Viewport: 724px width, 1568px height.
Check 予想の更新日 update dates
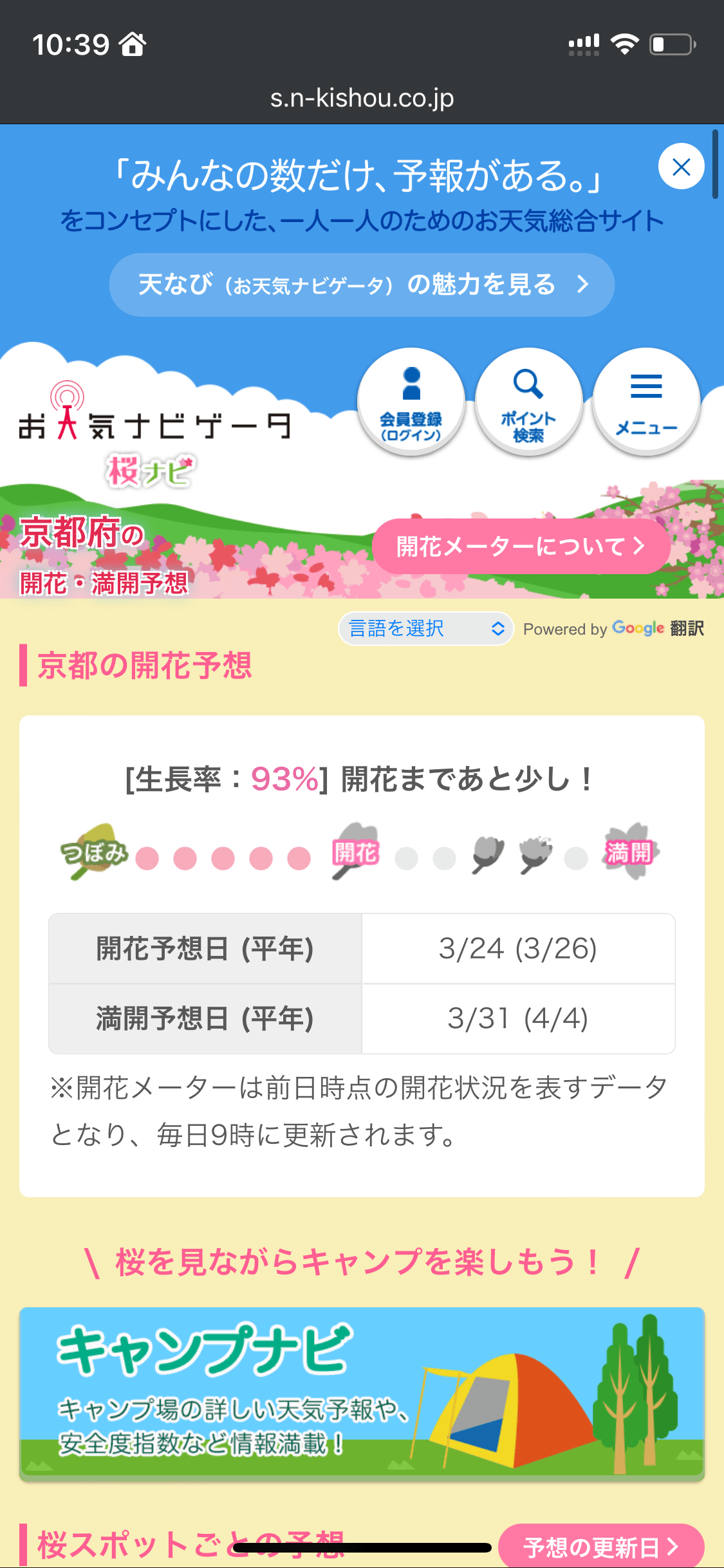(600, 1546)
